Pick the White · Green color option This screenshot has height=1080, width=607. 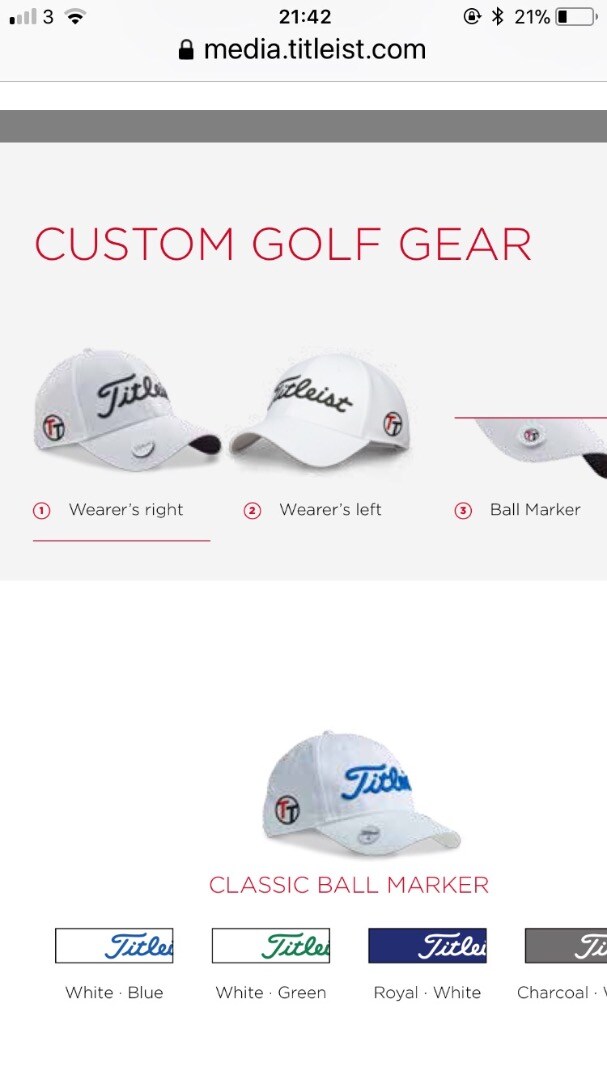tap(271, 946)
